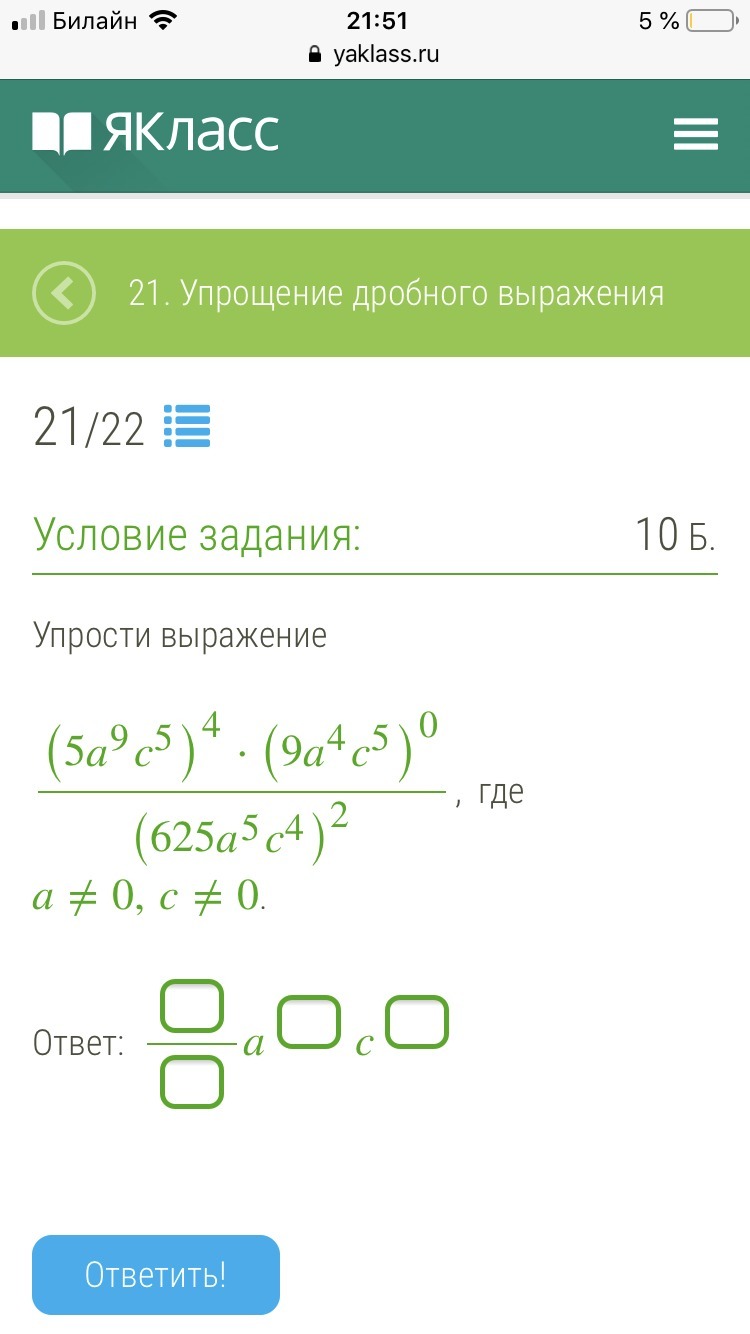
Task: Tap the numerator answer box
Action: [x=191, y=1006]
